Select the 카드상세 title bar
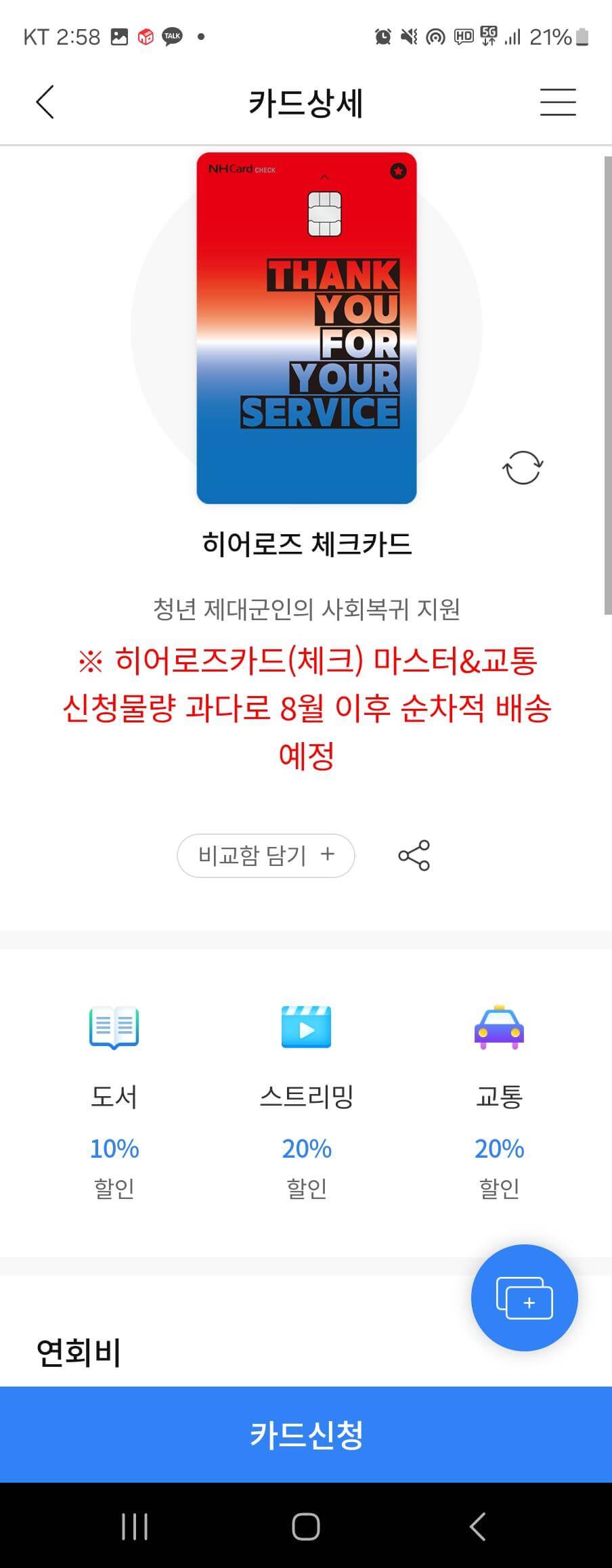This screenshot has height=1568, width=612. point(306,102)
